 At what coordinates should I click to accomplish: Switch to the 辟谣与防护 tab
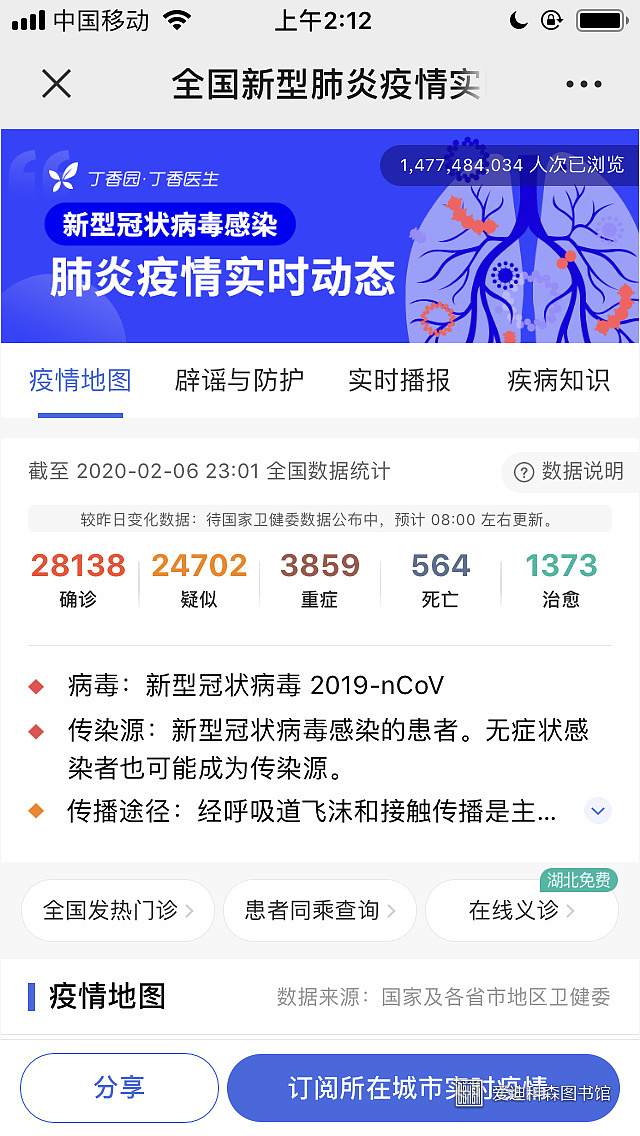click(x=240, y=381)
